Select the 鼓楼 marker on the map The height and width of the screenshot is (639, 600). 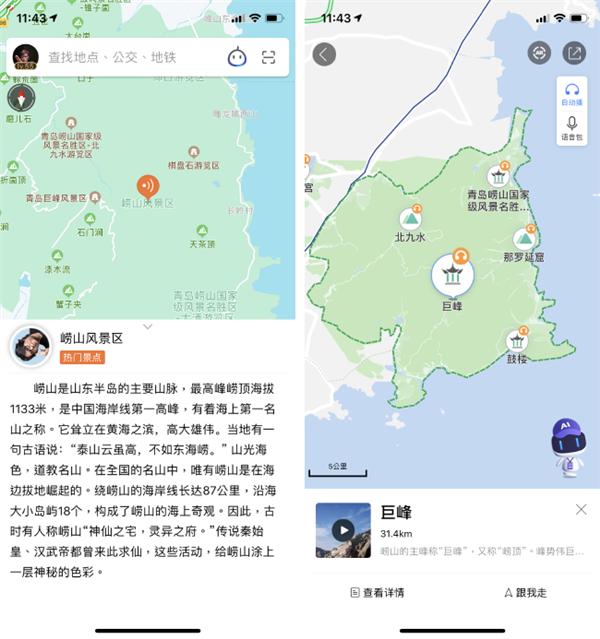[517, 341]
